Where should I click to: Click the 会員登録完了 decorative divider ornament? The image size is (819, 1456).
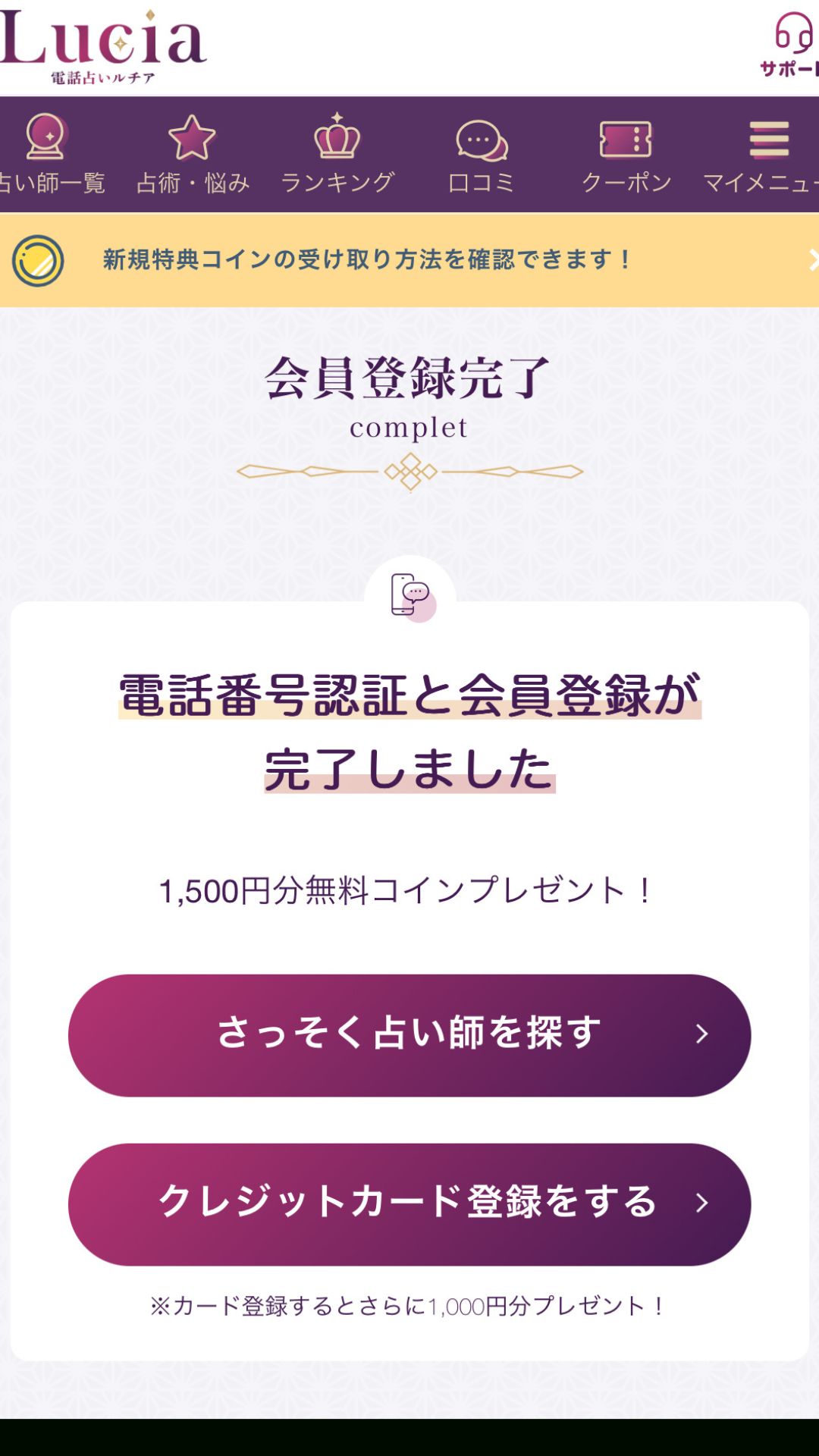tap(409, 472)
